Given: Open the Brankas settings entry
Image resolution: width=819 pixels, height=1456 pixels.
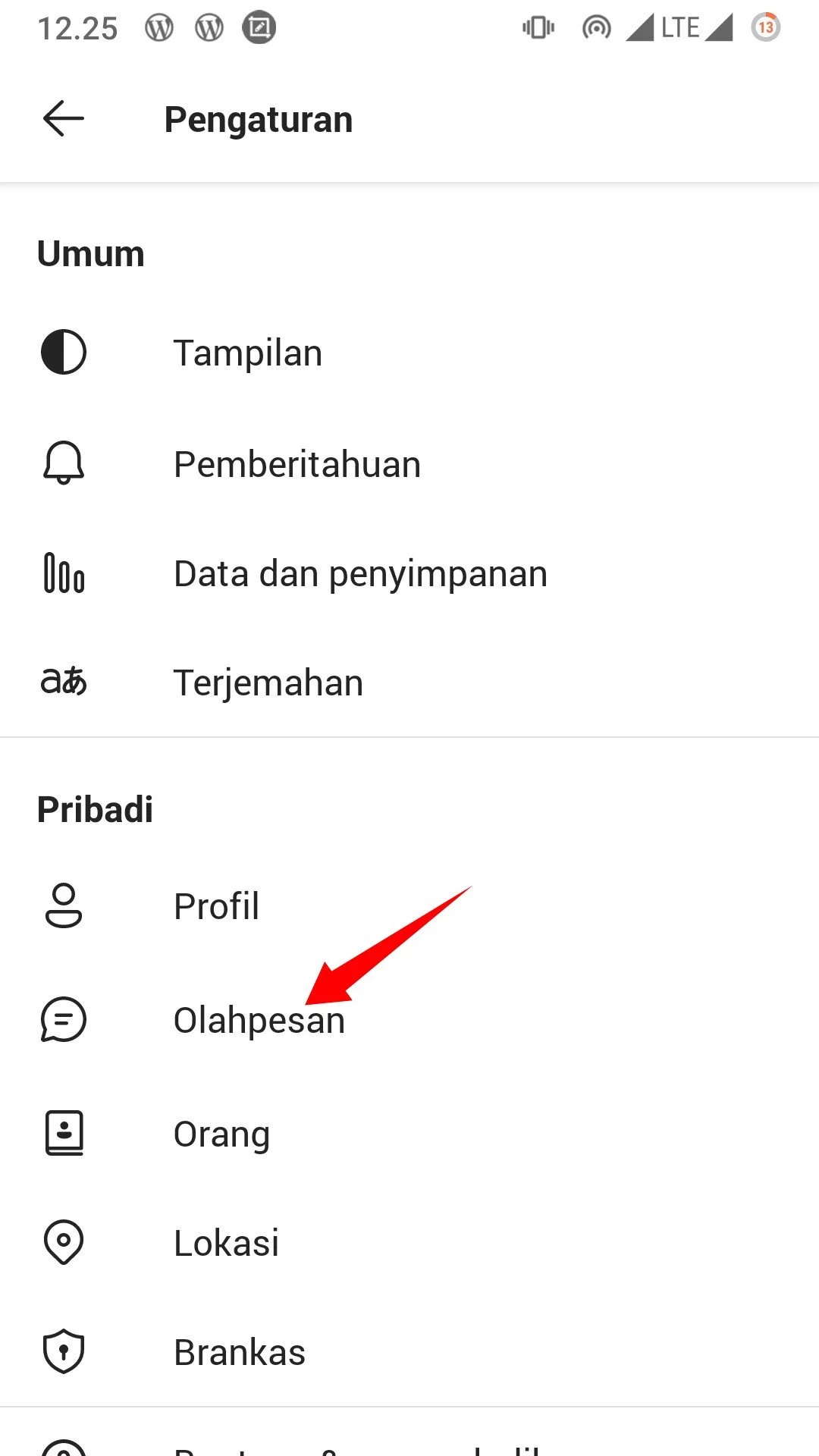Looking at the screenshot, I should pos(239,1351).
